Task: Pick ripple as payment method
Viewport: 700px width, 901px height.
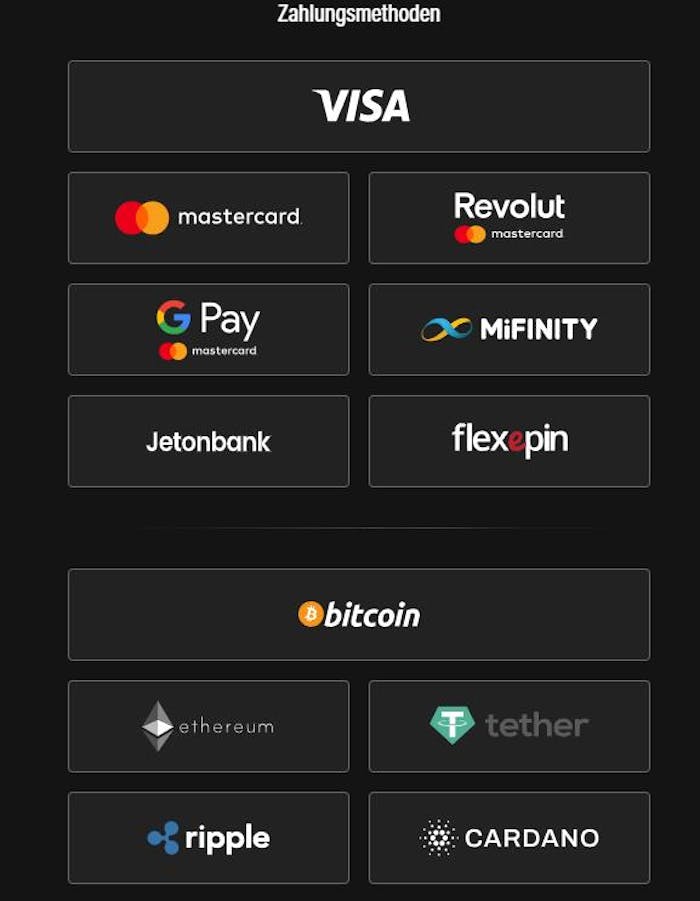Action: click(x=208, y=838)
